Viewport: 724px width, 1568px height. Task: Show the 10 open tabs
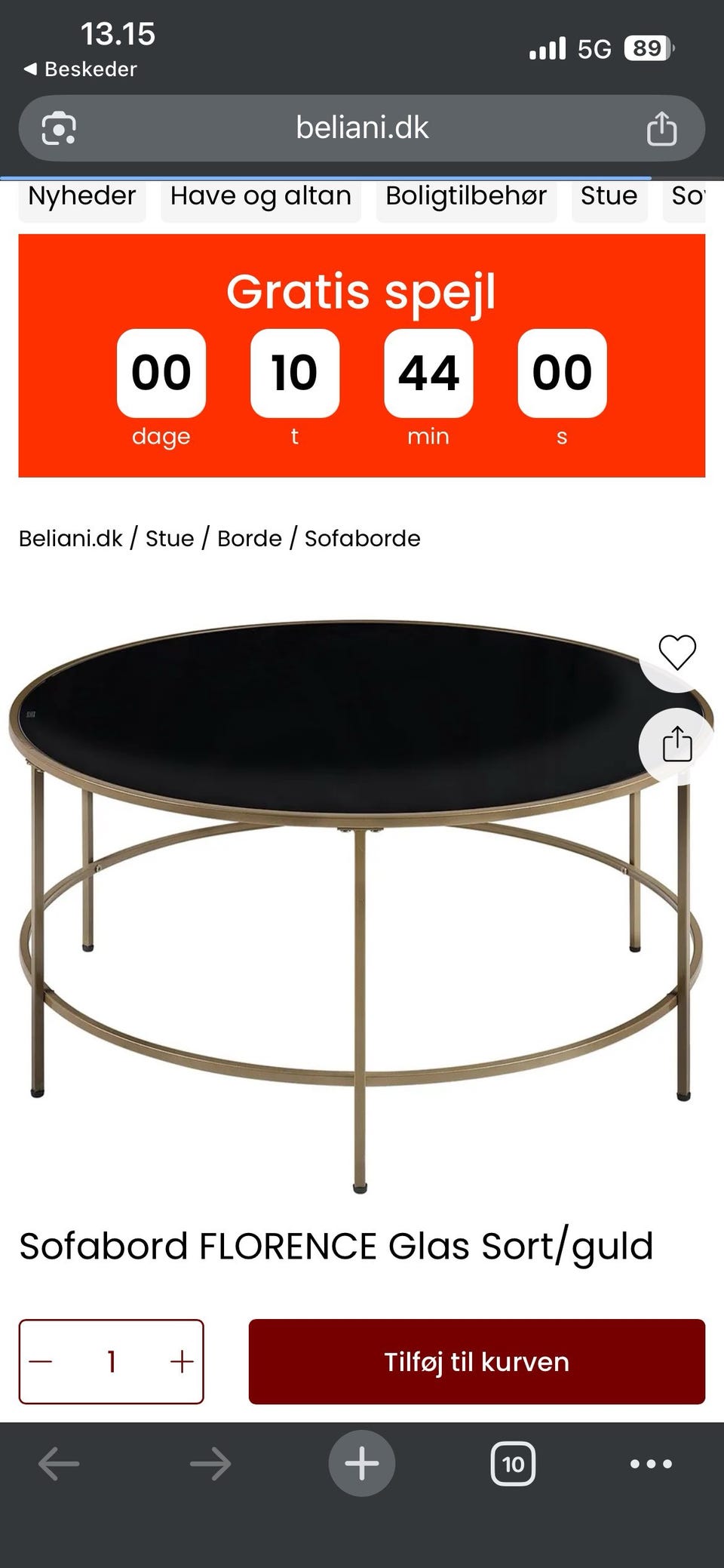coord(513,1464)
